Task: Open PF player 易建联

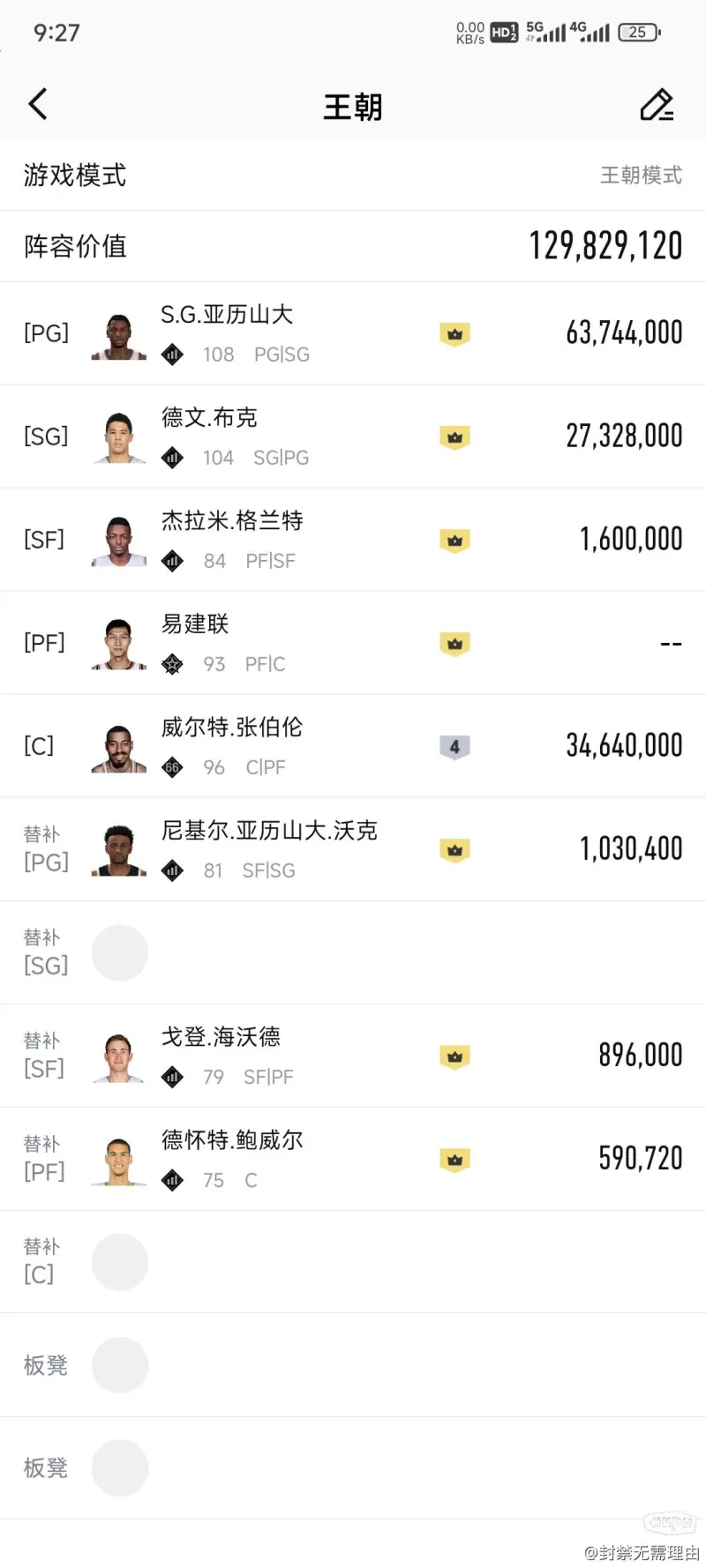Action: point(353,643)
